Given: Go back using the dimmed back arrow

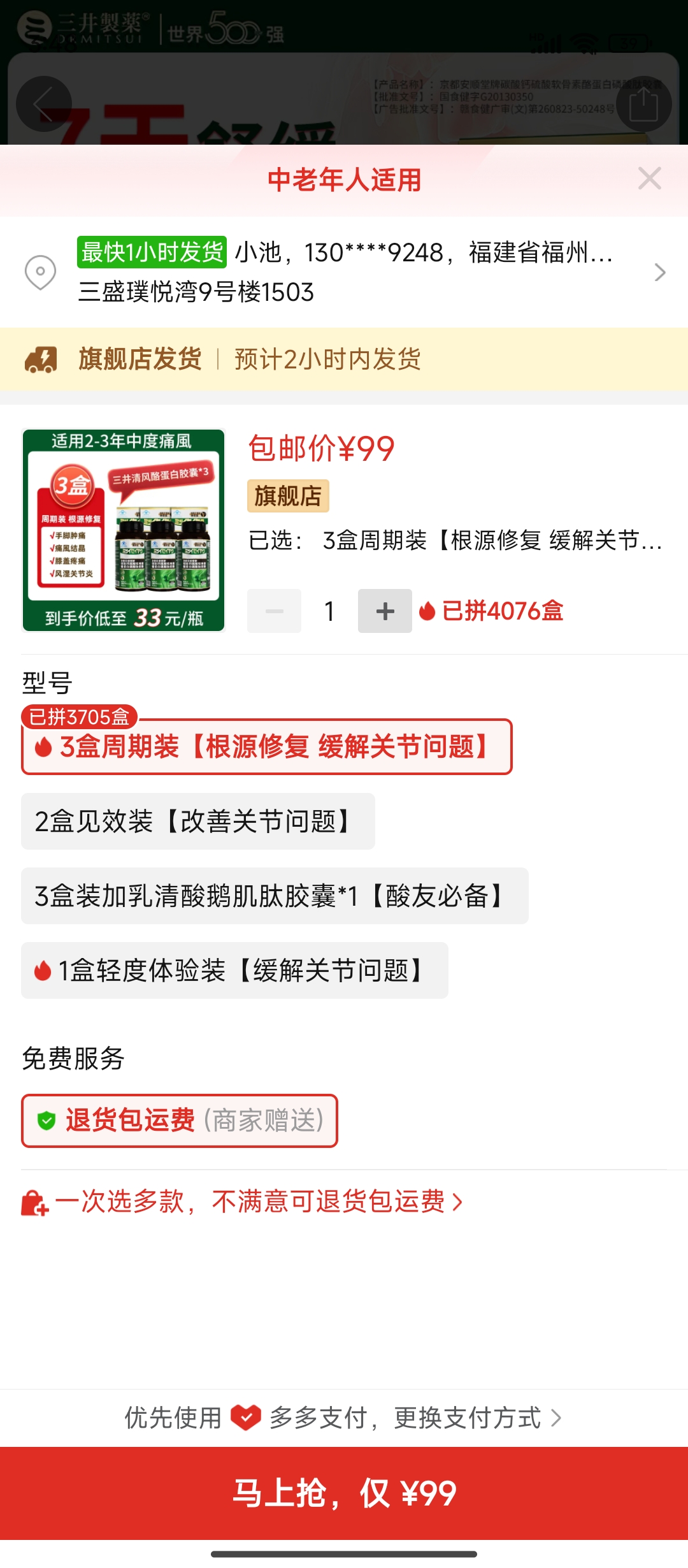Looking at the screenshot, I should [x=43, y=104].
